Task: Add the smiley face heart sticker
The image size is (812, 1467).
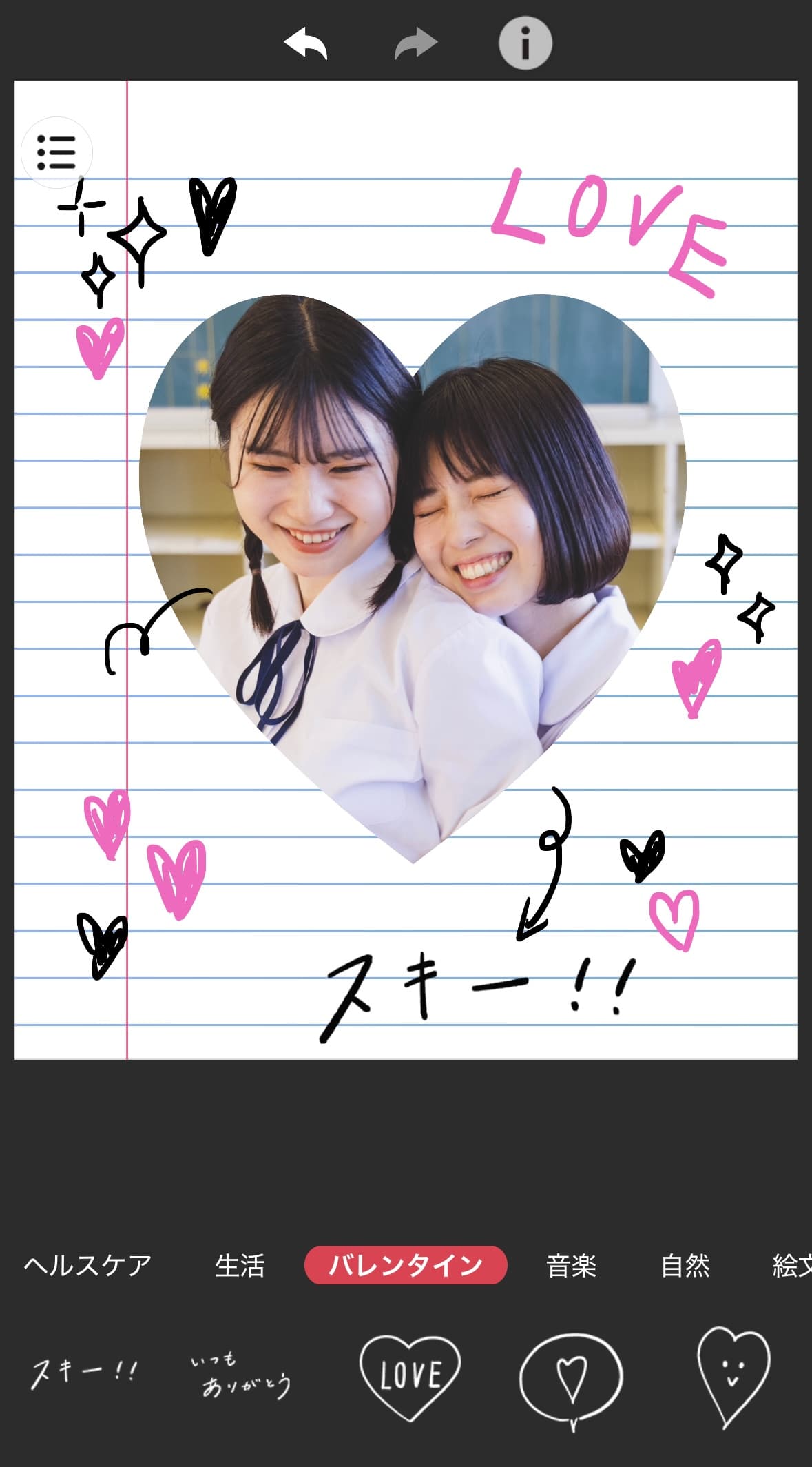Action: click(733, 1376)
